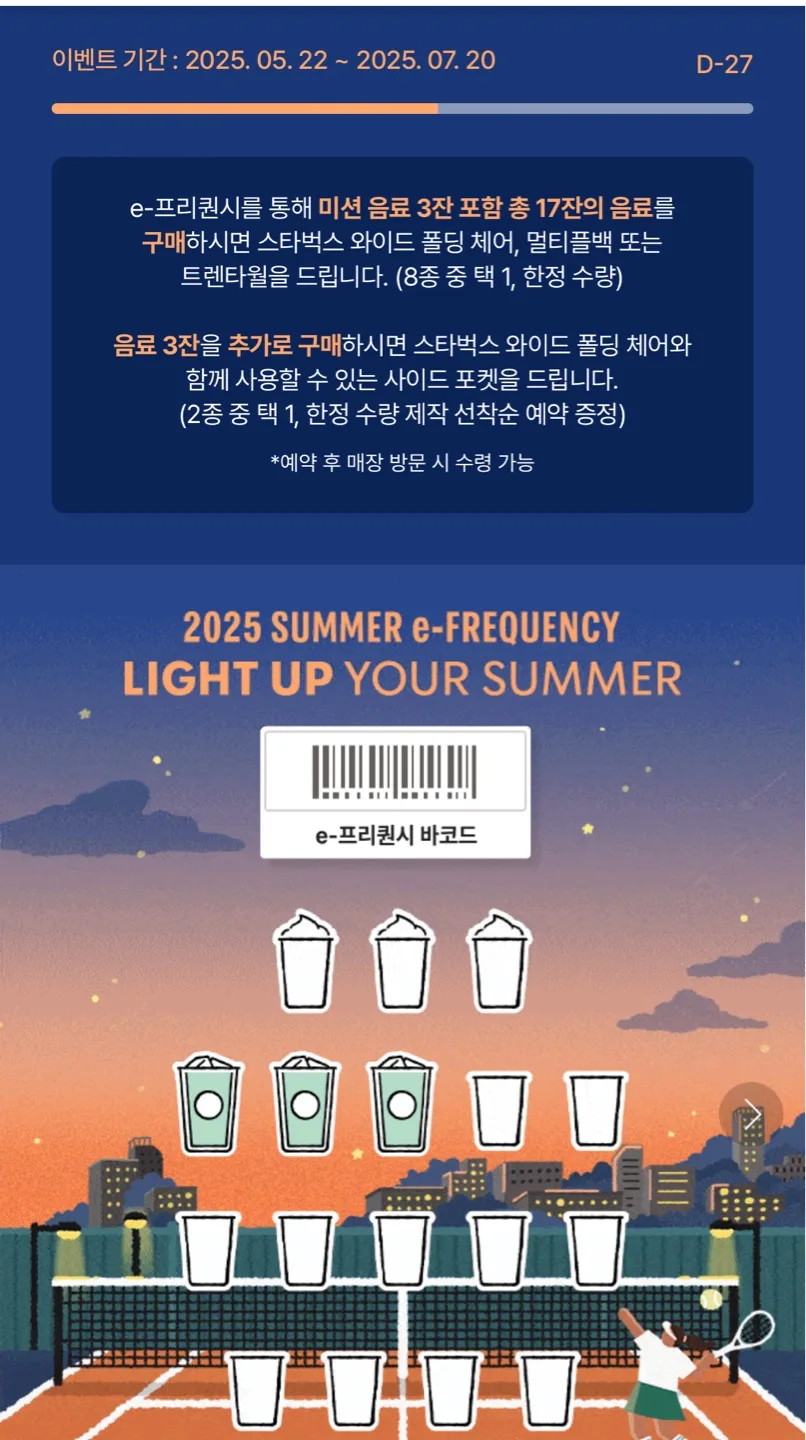
Task: Open the e-프리퀀시 바코드 button
Action: pos(395,792)
